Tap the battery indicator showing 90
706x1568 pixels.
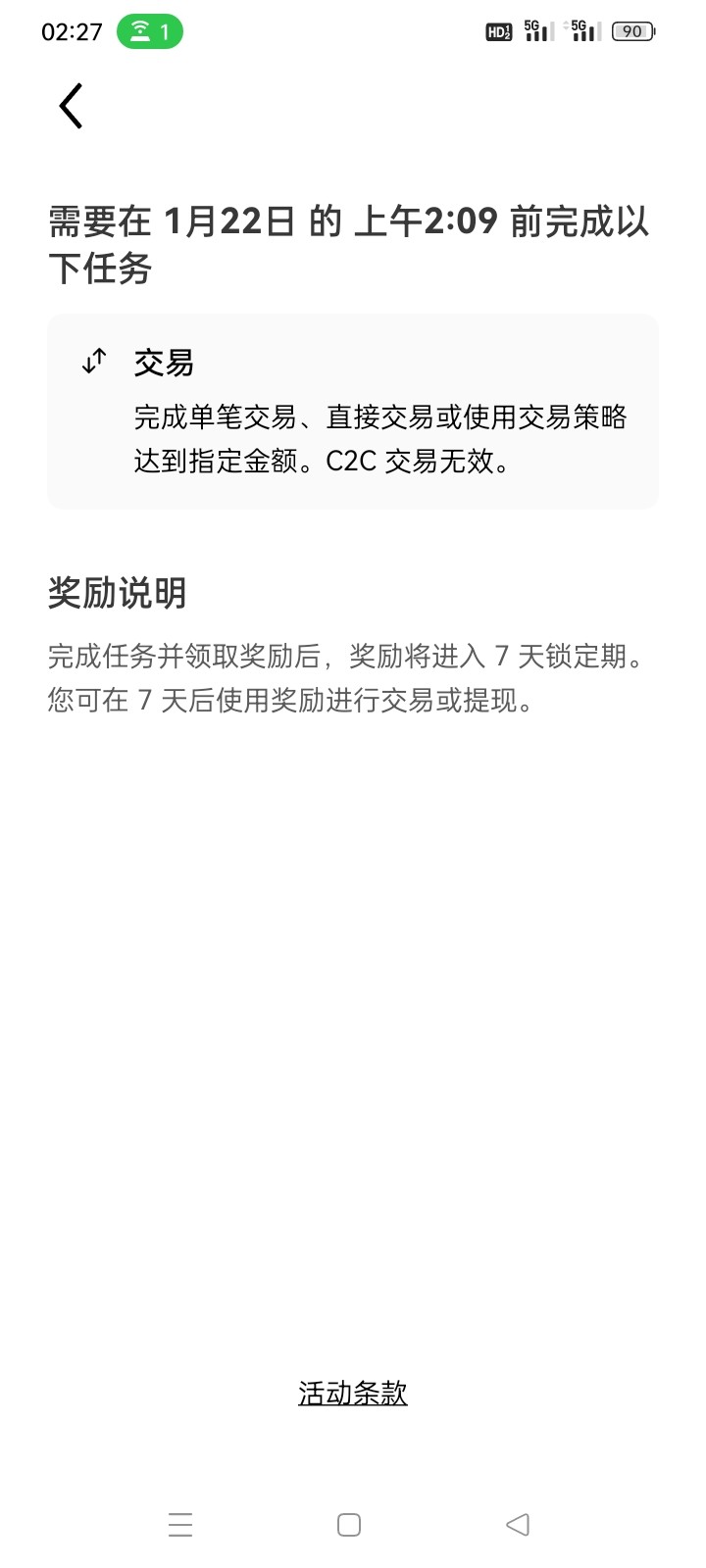pos(632,30)
